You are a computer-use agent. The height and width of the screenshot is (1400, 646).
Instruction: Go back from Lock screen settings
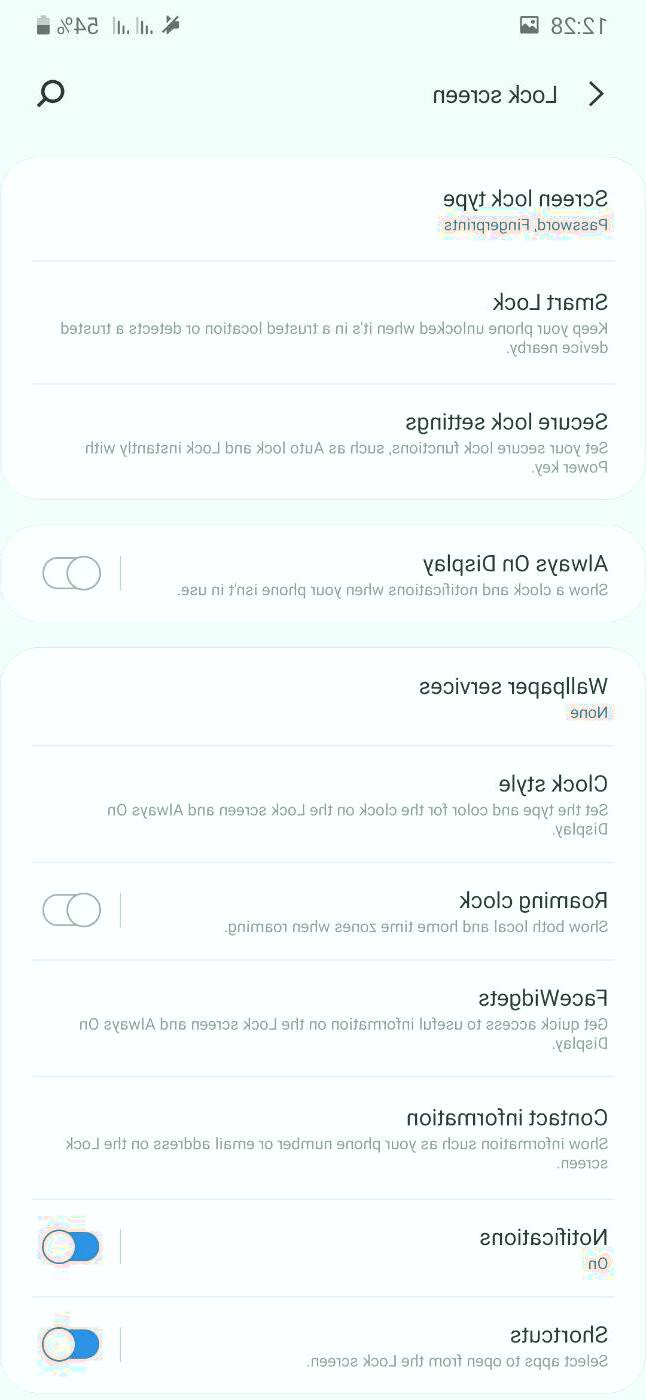596,94
